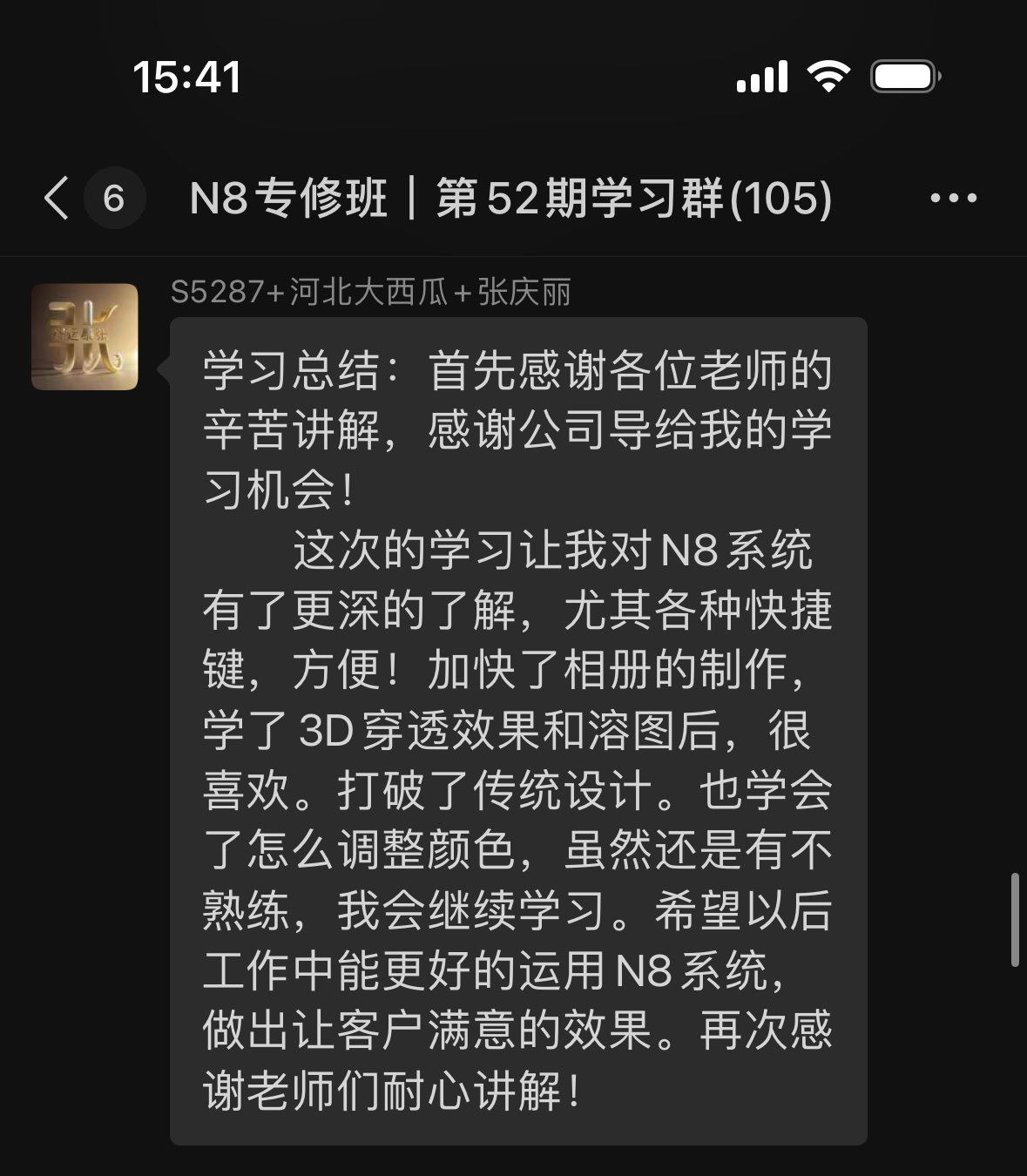The height and width of the screenshot is (1176, 1027).
Task: Go back to the chat list
Action: pyautogui.click(x=57, y=198)
